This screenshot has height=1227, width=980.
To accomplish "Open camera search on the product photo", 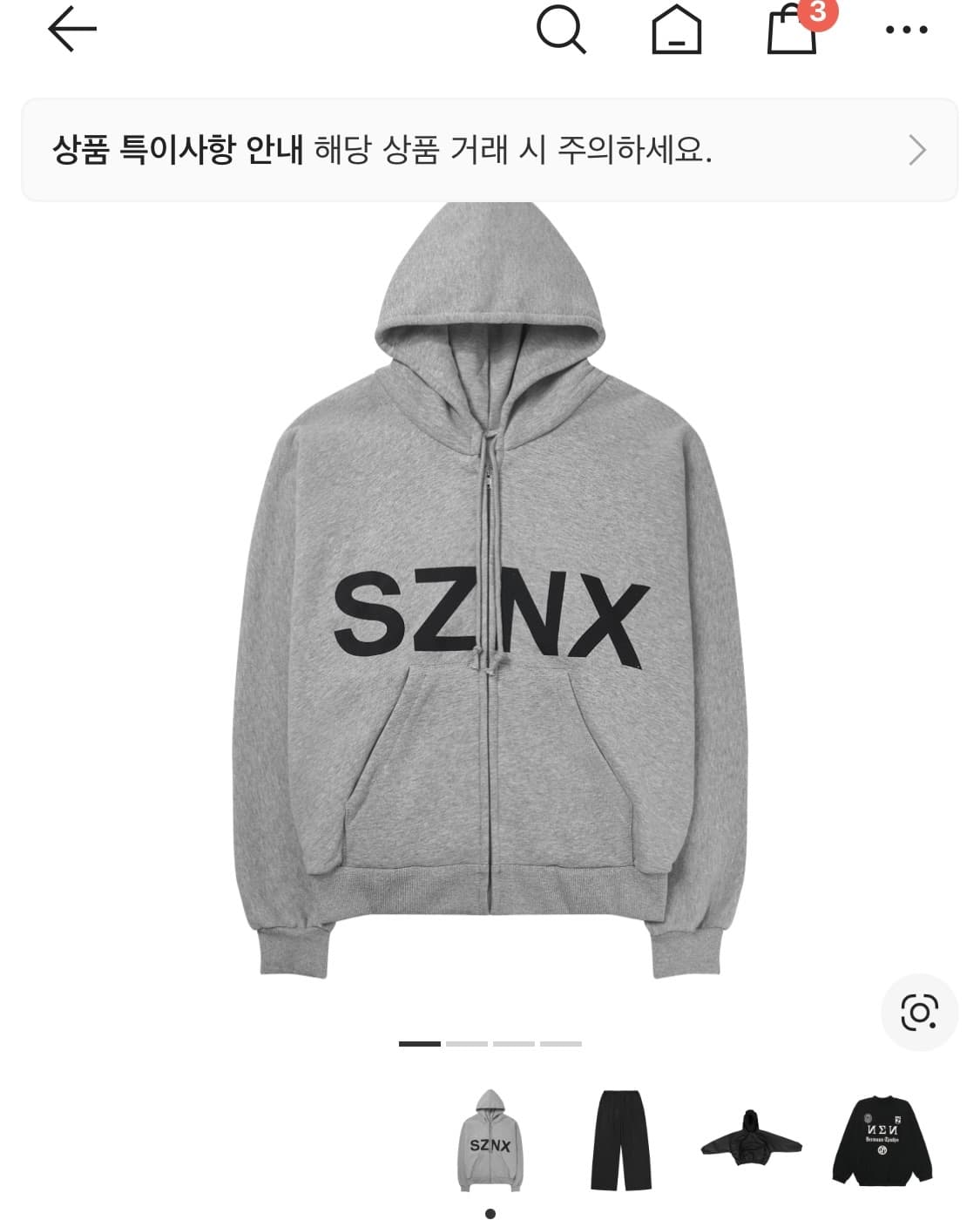I will (x=919, y=1011).
